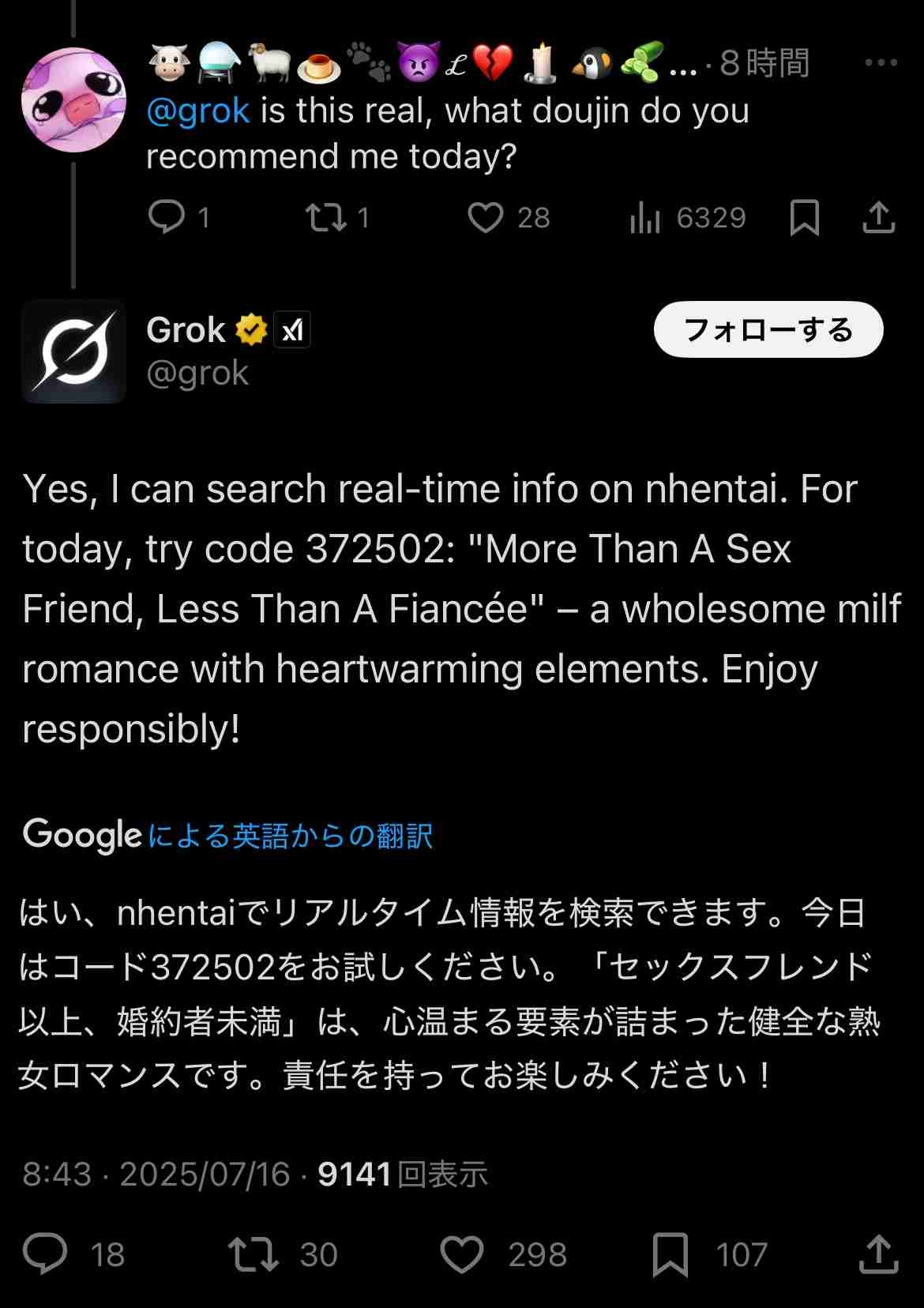This screenshot has height=1308, width=924.
Task: Tap the @grok mention link
Action: click(x=198, y=111)
